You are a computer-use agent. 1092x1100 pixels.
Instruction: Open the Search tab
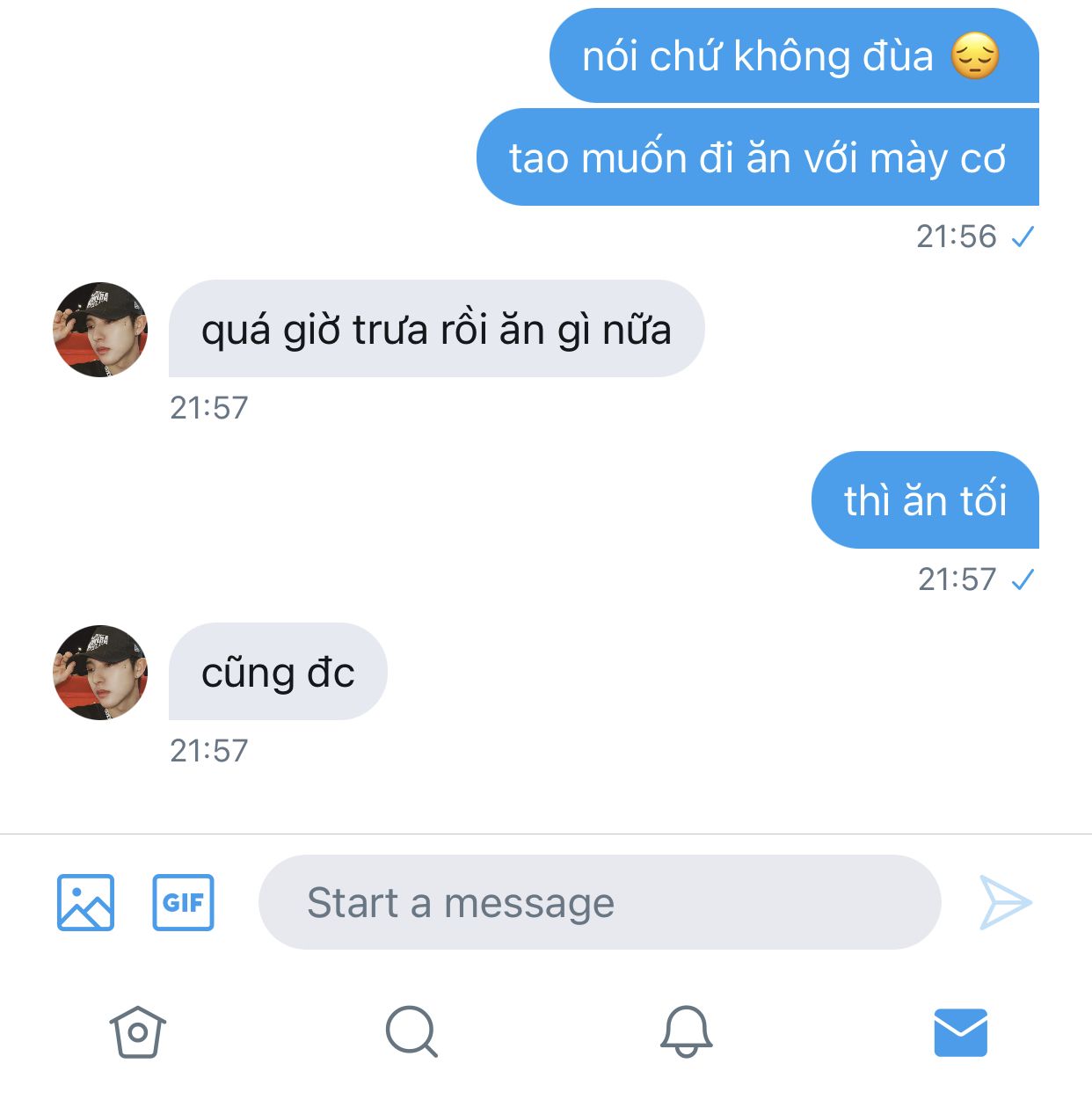coord(411,1031)
